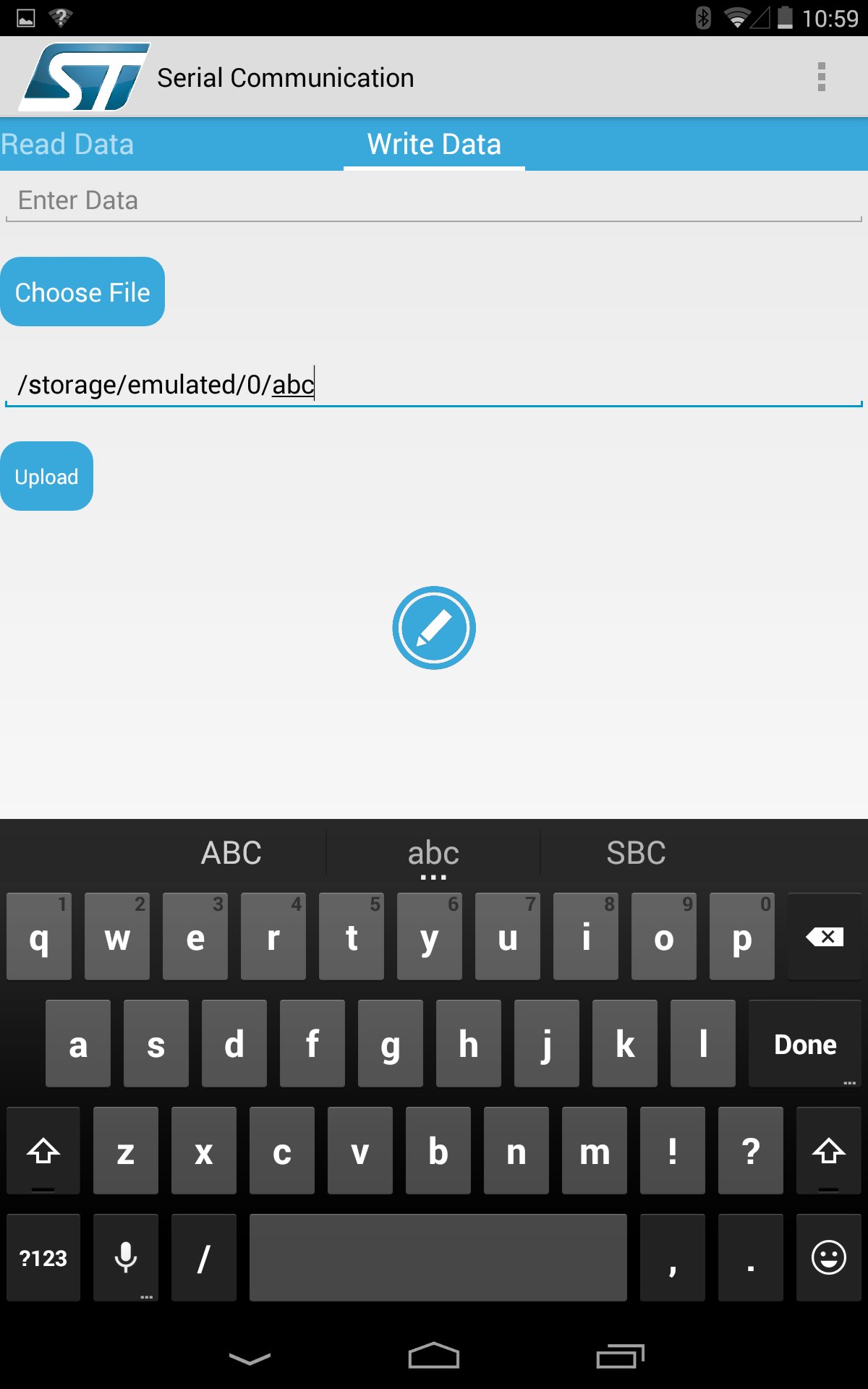Focus the Enter Data field
The image size is (868, 1389).
[434, 200]
